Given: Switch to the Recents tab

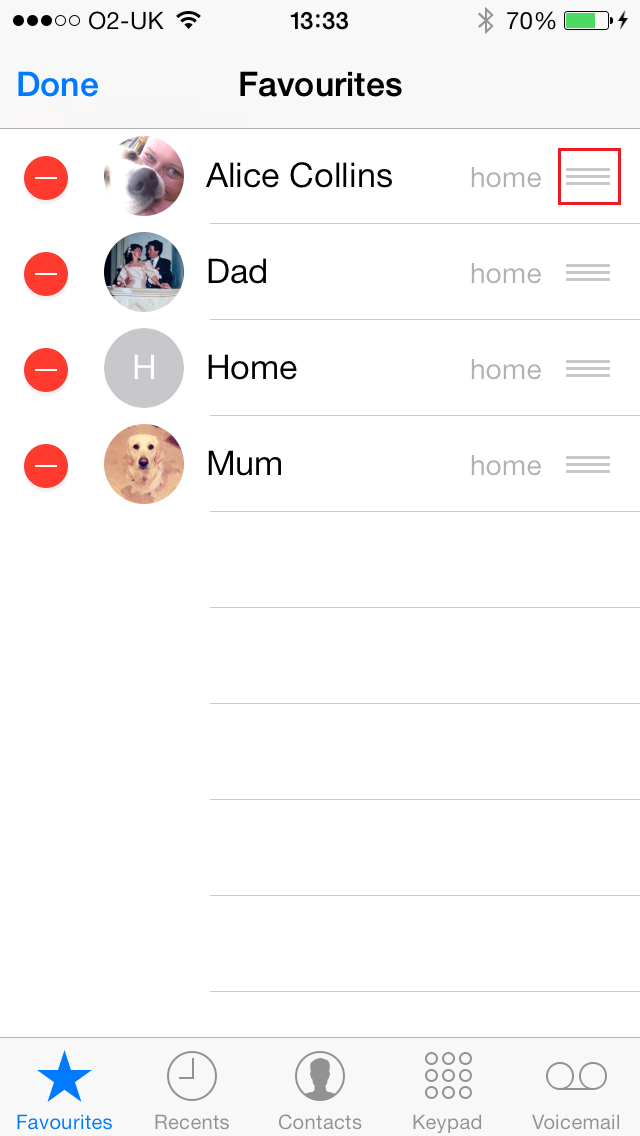Looking at the screenshot, I should [x=192, y=1091].
